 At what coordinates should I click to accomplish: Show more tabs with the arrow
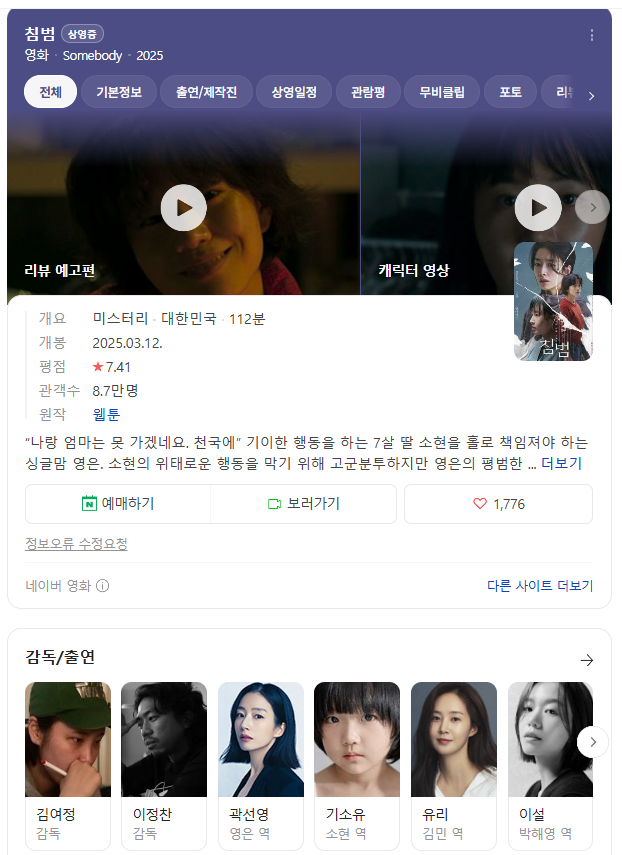591,96
